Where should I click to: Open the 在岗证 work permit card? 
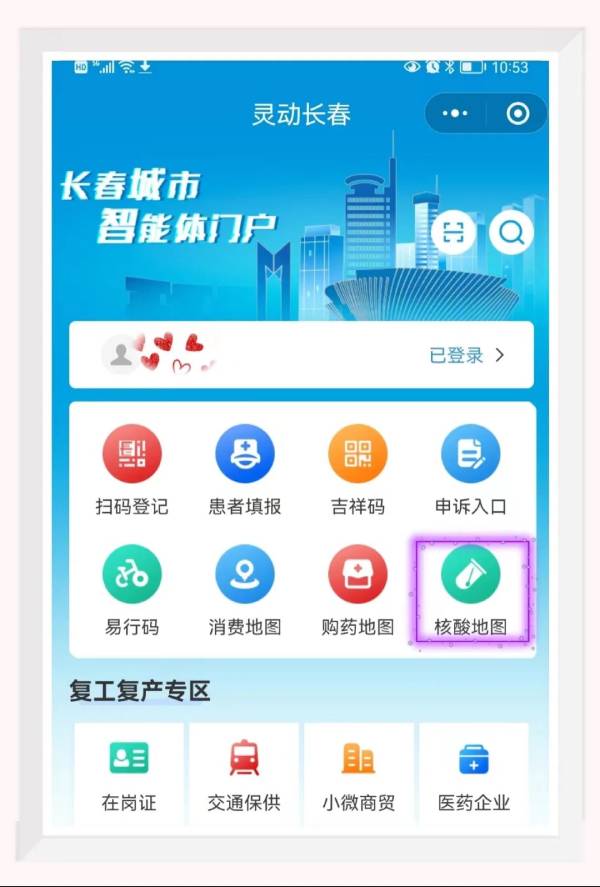coord(129,775)
